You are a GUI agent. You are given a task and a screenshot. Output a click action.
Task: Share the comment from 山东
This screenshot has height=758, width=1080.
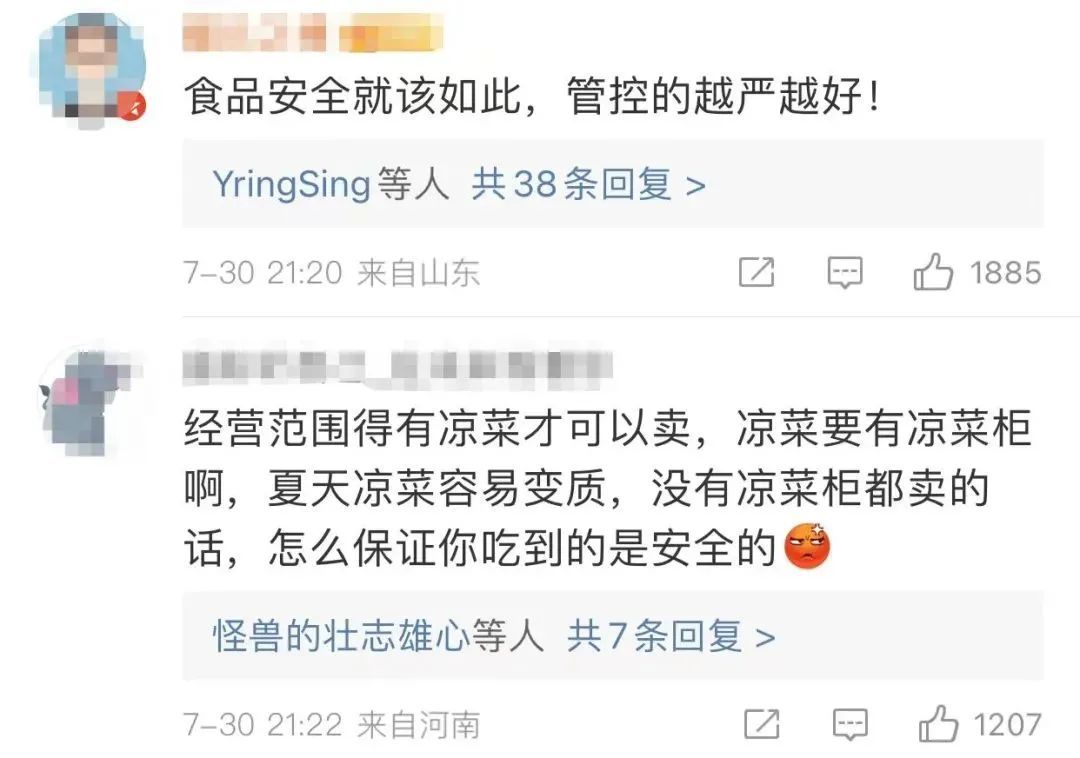[757, 272]
